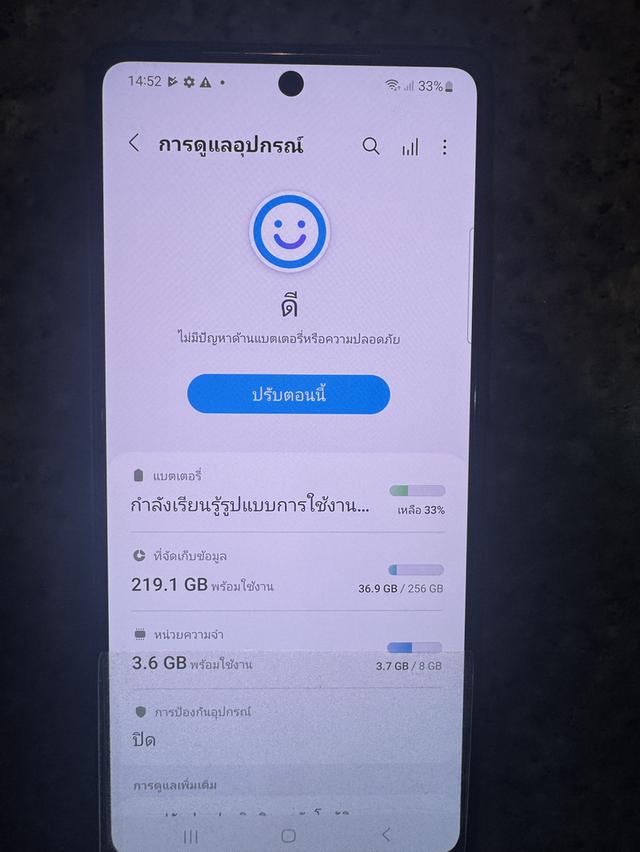Open the three-dot overflow menu
Viewport: 640px width, 852px height.
(445, 147)
